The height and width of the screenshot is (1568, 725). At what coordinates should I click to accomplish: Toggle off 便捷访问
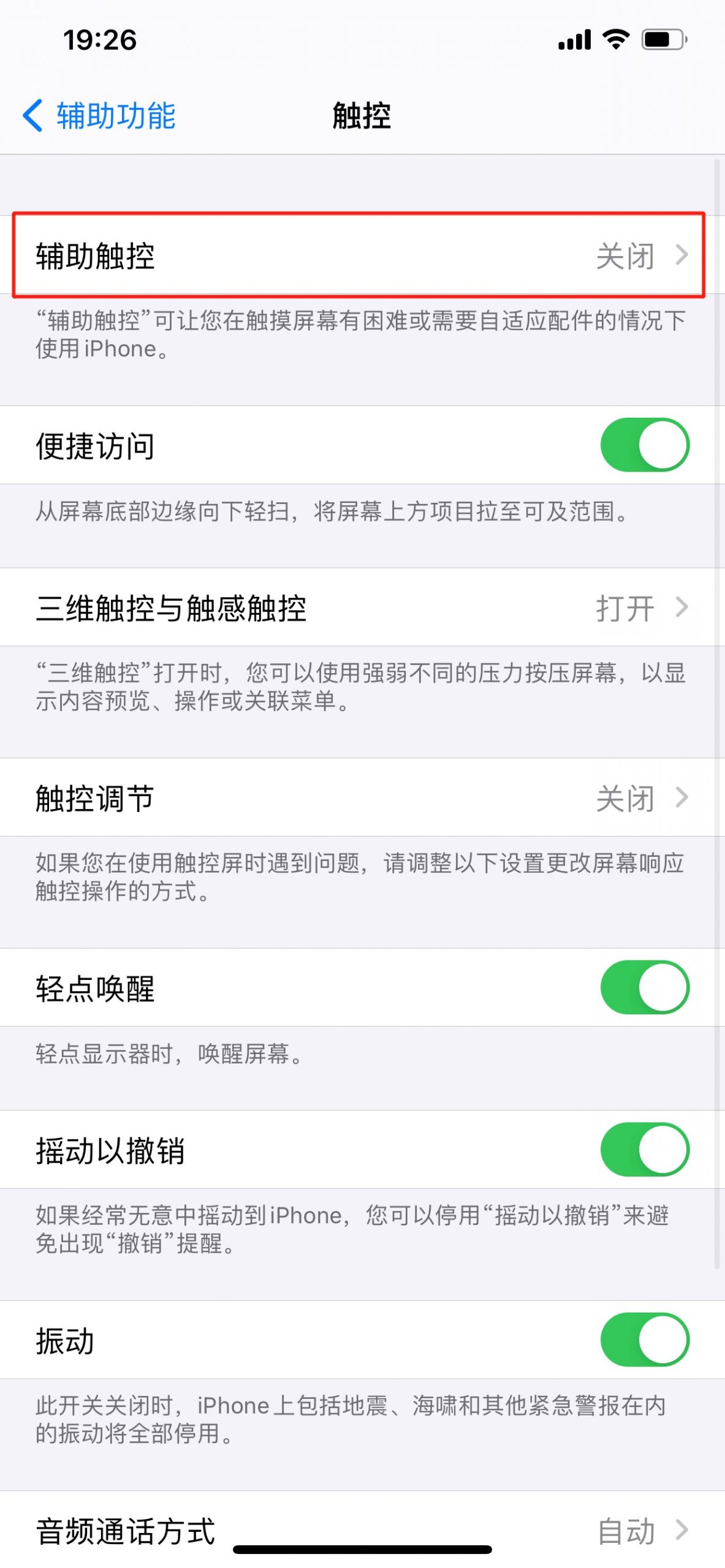(645, 445)
